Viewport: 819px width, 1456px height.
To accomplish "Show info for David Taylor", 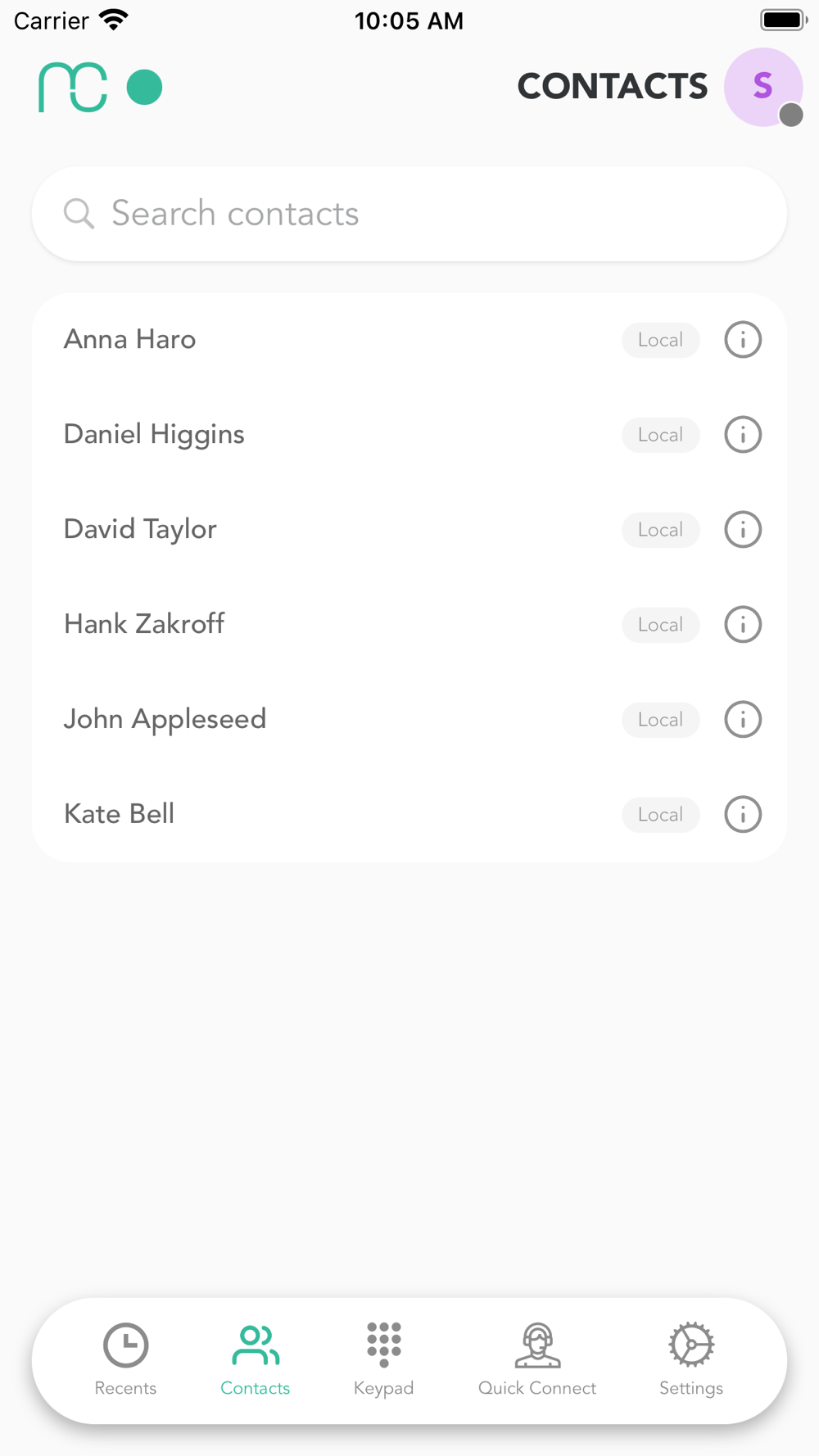I will 743,530.
